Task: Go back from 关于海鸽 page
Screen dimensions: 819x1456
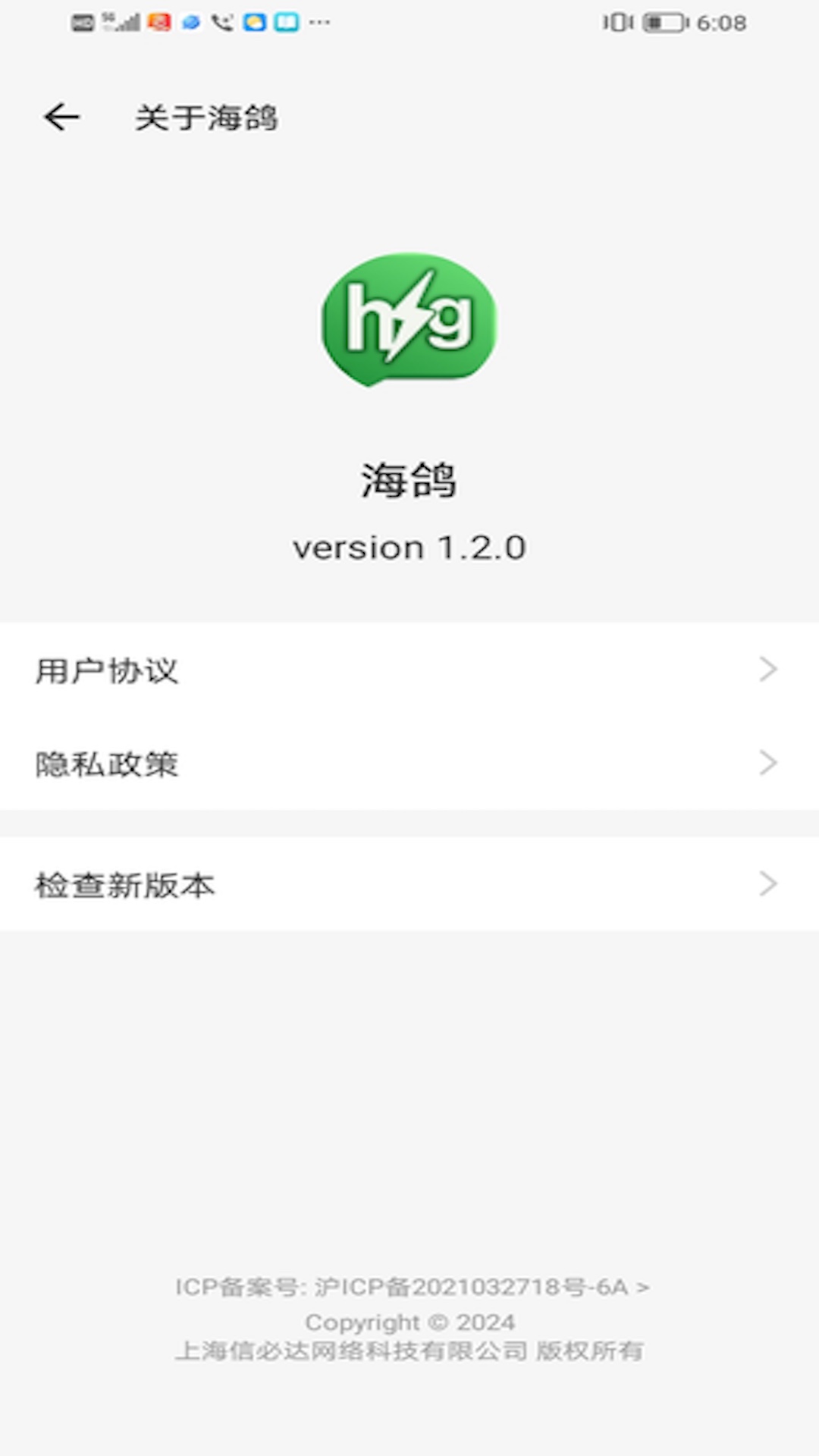Action: tap(61, 118)
